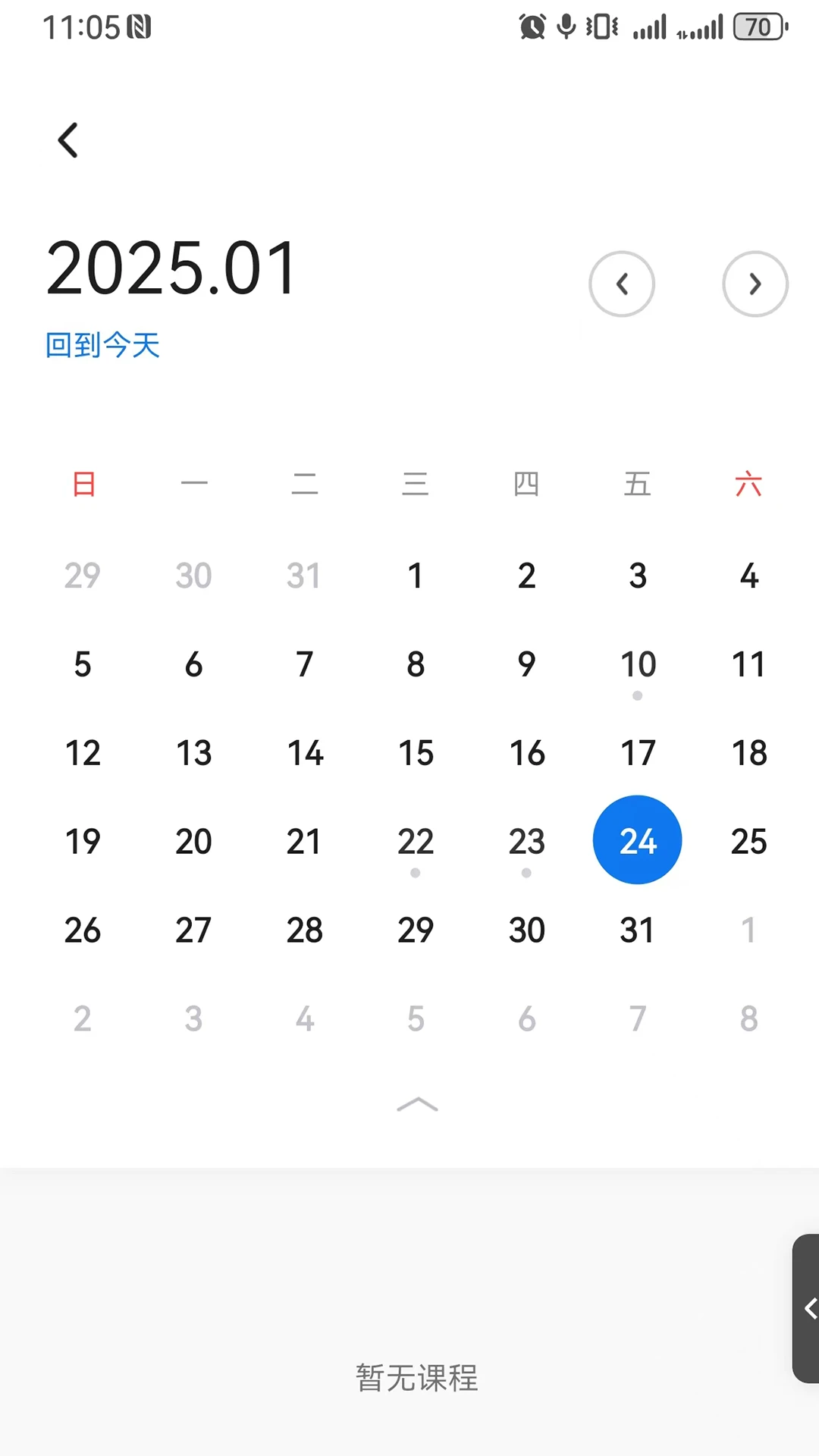Select January 15 on the calendar
Image resolution: width=819 pixels, height=1456 pixels.
(416, 753)
